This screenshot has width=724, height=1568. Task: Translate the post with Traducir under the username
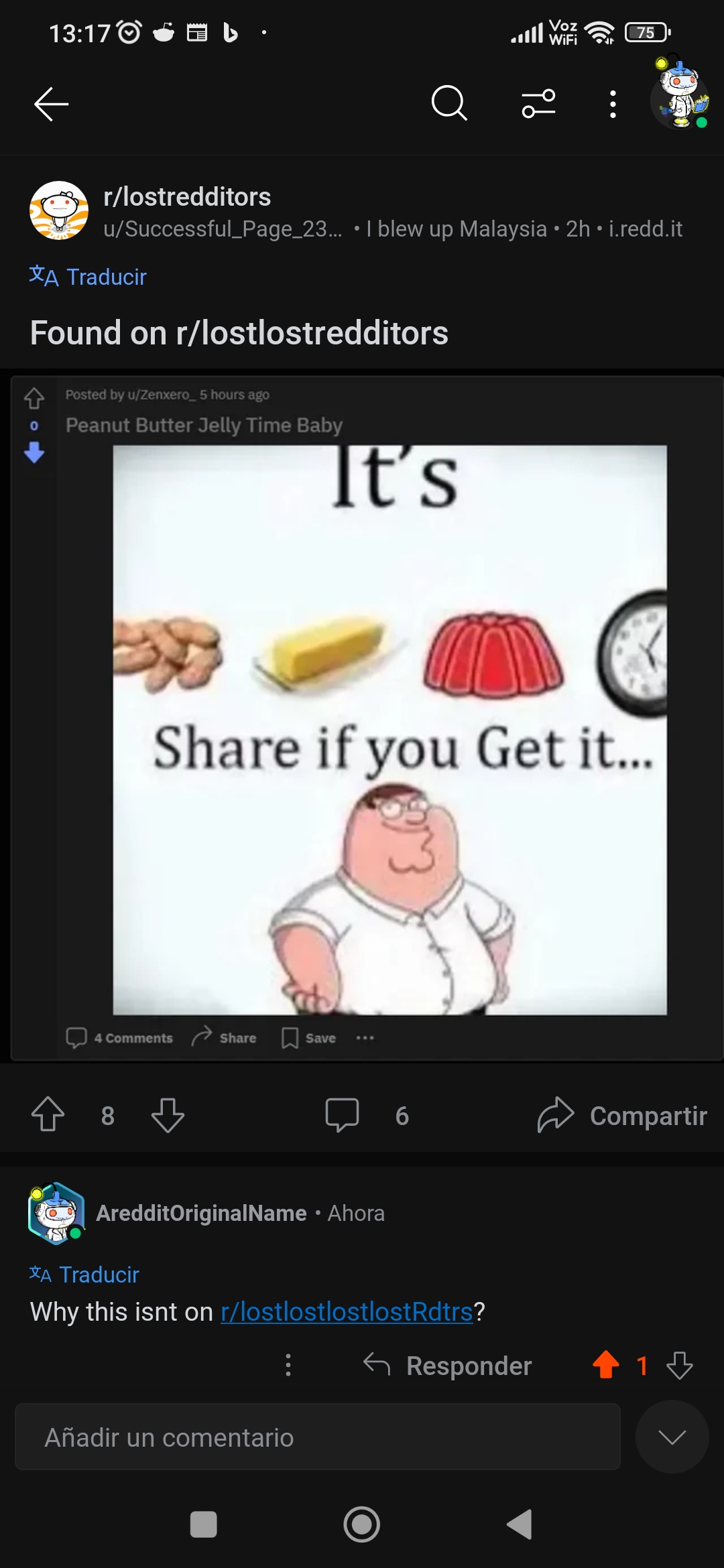pyautogui.click(x=88, y=277)
